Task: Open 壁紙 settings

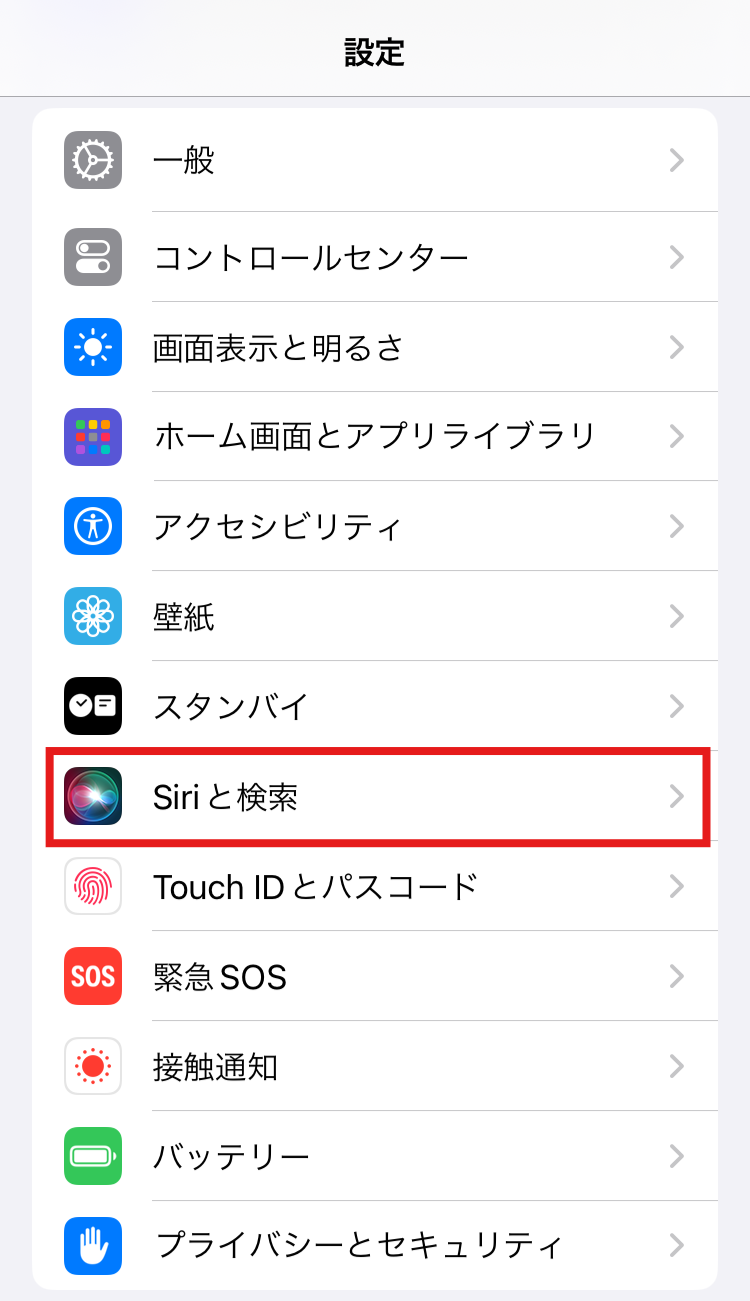Action: click(375, 616)
